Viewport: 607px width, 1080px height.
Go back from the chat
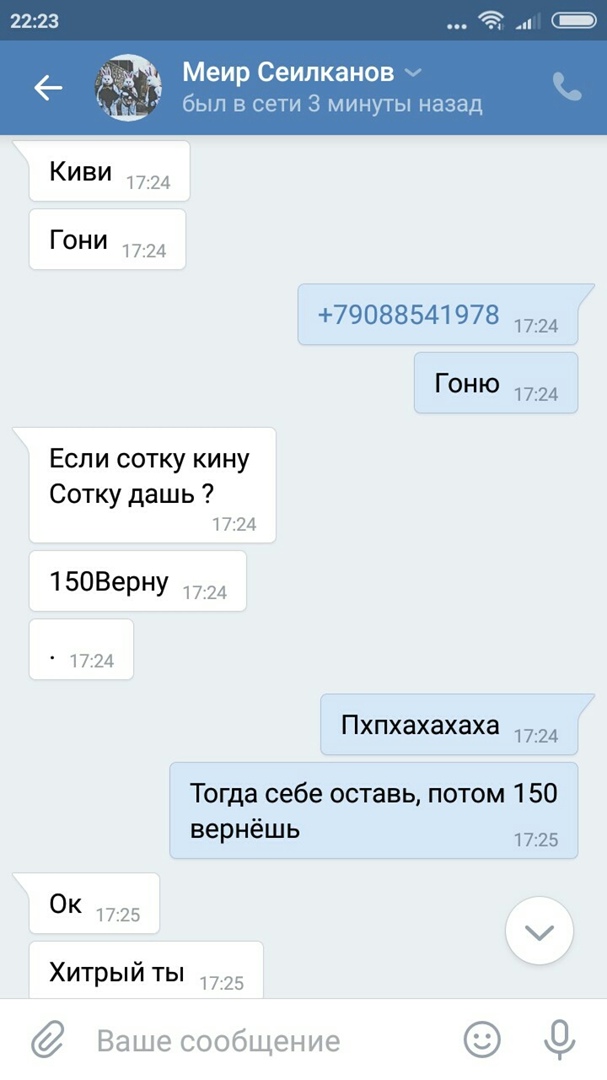point(48,88)
